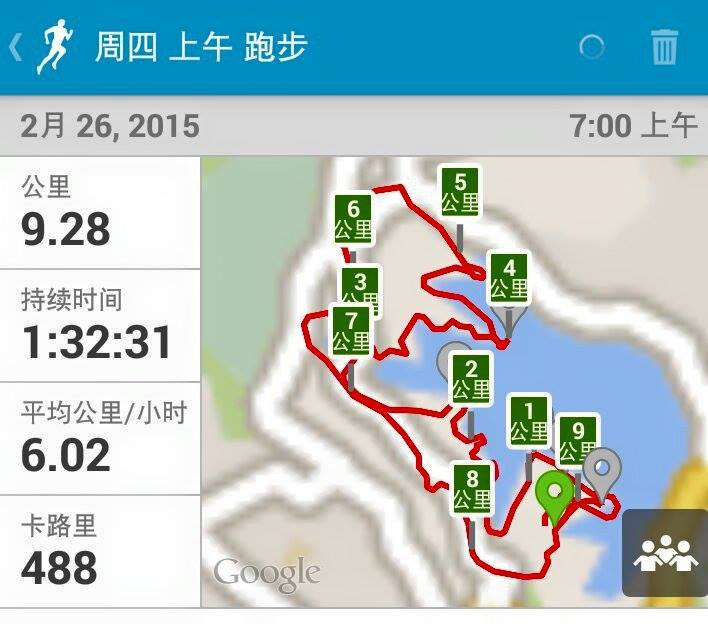Tap the friends group button on the map
708x624 pixels.
[664, 553]
